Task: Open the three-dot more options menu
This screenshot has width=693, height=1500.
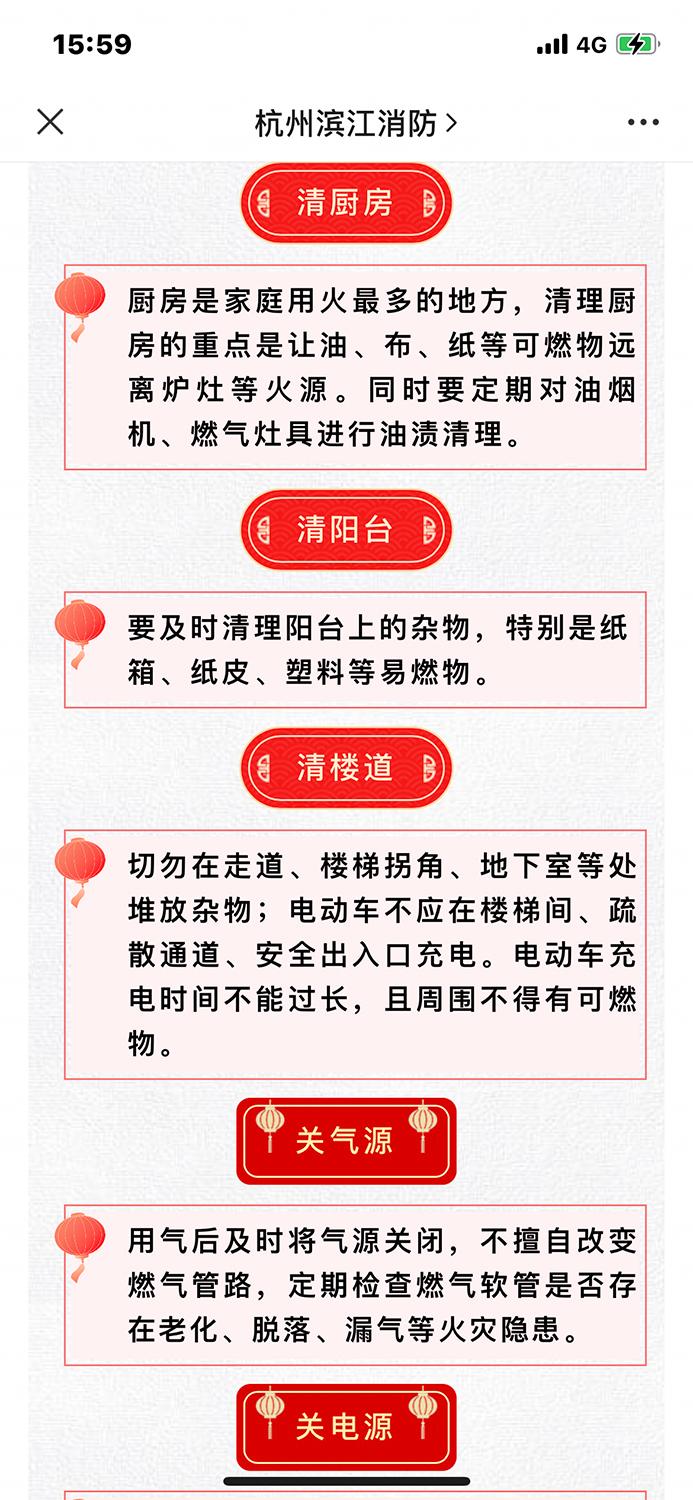Action: pos(643,123)
